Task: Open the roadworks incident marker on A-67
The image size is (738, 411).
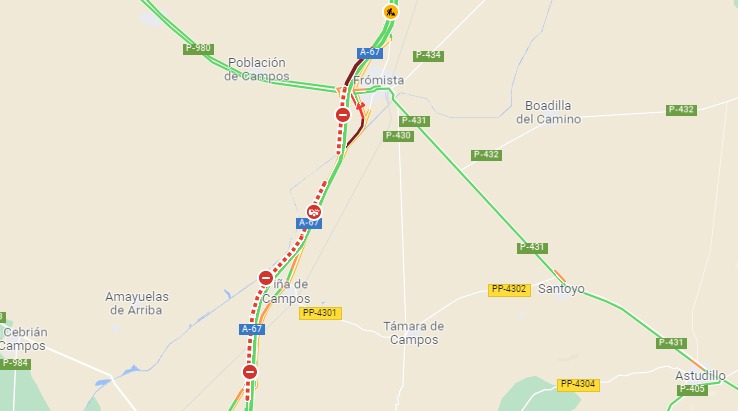Action: [x=391, y=12]
